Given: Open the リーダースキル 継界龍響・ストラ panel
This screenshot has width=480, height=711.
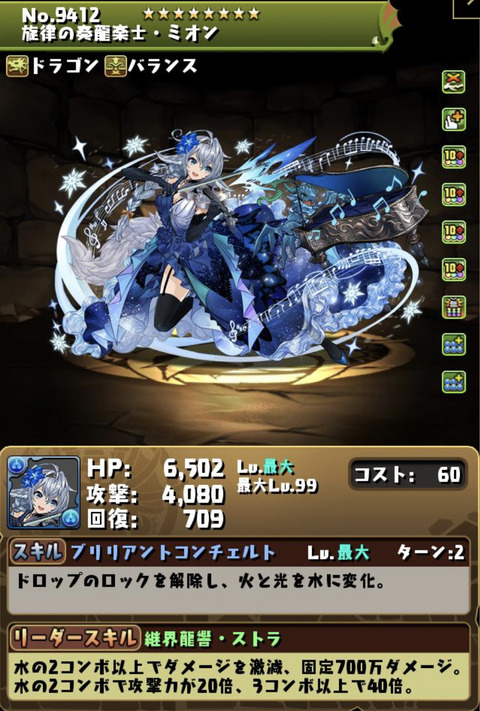Looking at the screenshot, I should 240,662.
